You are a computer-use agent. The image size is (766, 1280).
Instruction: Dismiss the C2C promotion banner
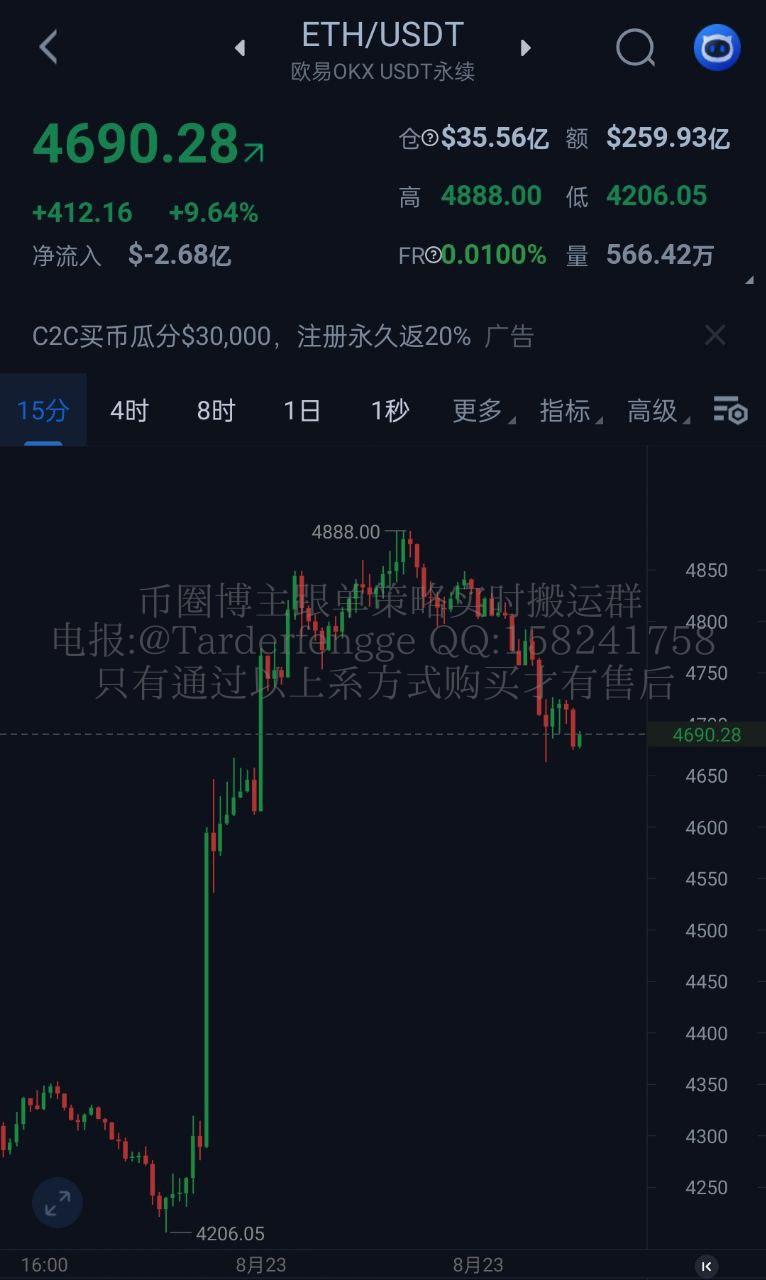(714, 336)
